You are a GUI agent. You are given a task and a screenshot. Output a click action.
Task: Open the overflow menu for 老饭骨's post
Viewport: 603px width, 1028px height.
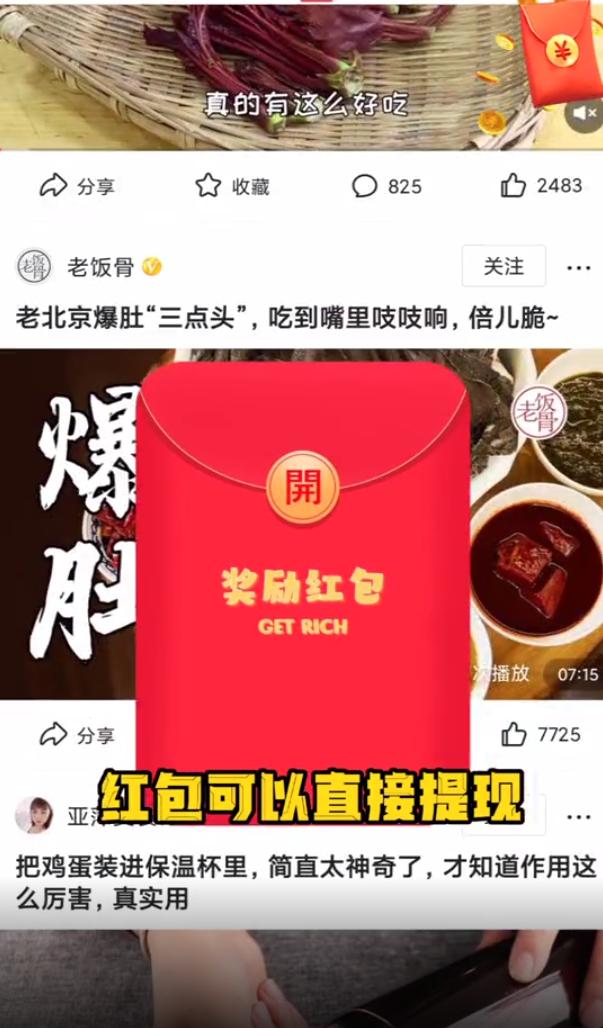pyautogui.click(x=578, y=267)
